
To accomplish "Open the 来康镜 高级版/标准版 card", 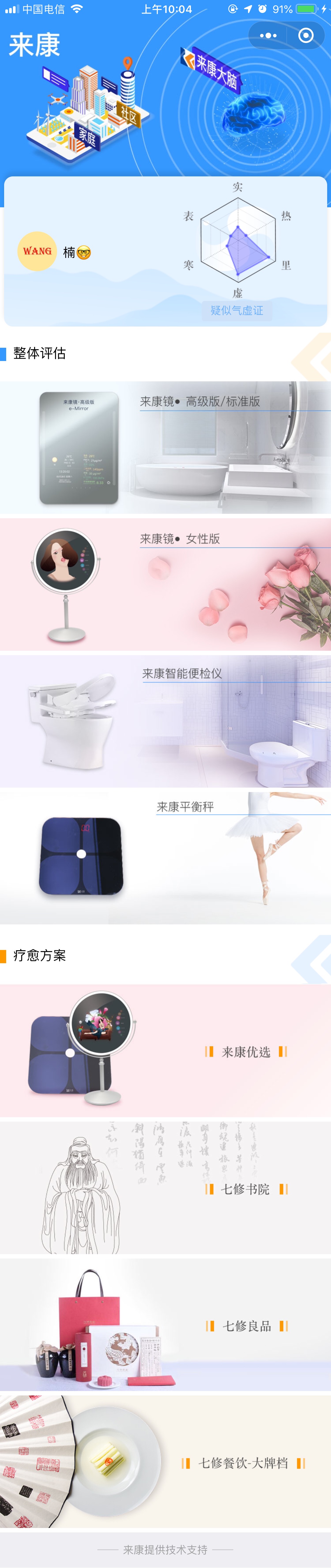I will coord(165,447).
